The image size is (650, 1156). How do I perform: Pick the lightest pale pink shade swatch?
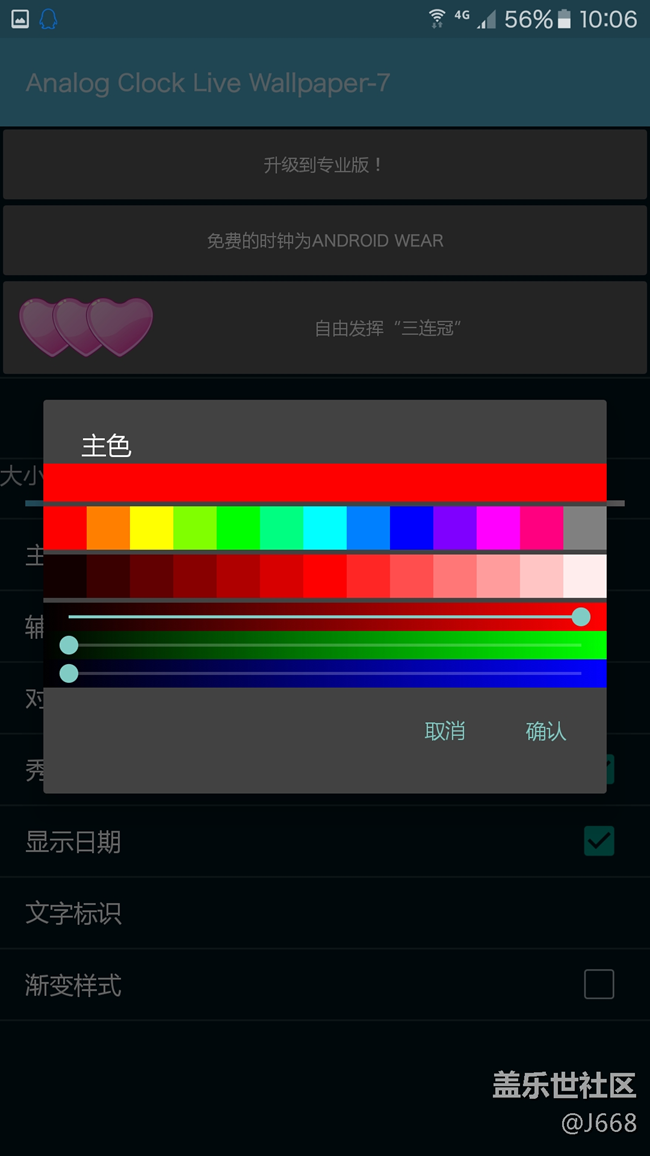point(585,575)
